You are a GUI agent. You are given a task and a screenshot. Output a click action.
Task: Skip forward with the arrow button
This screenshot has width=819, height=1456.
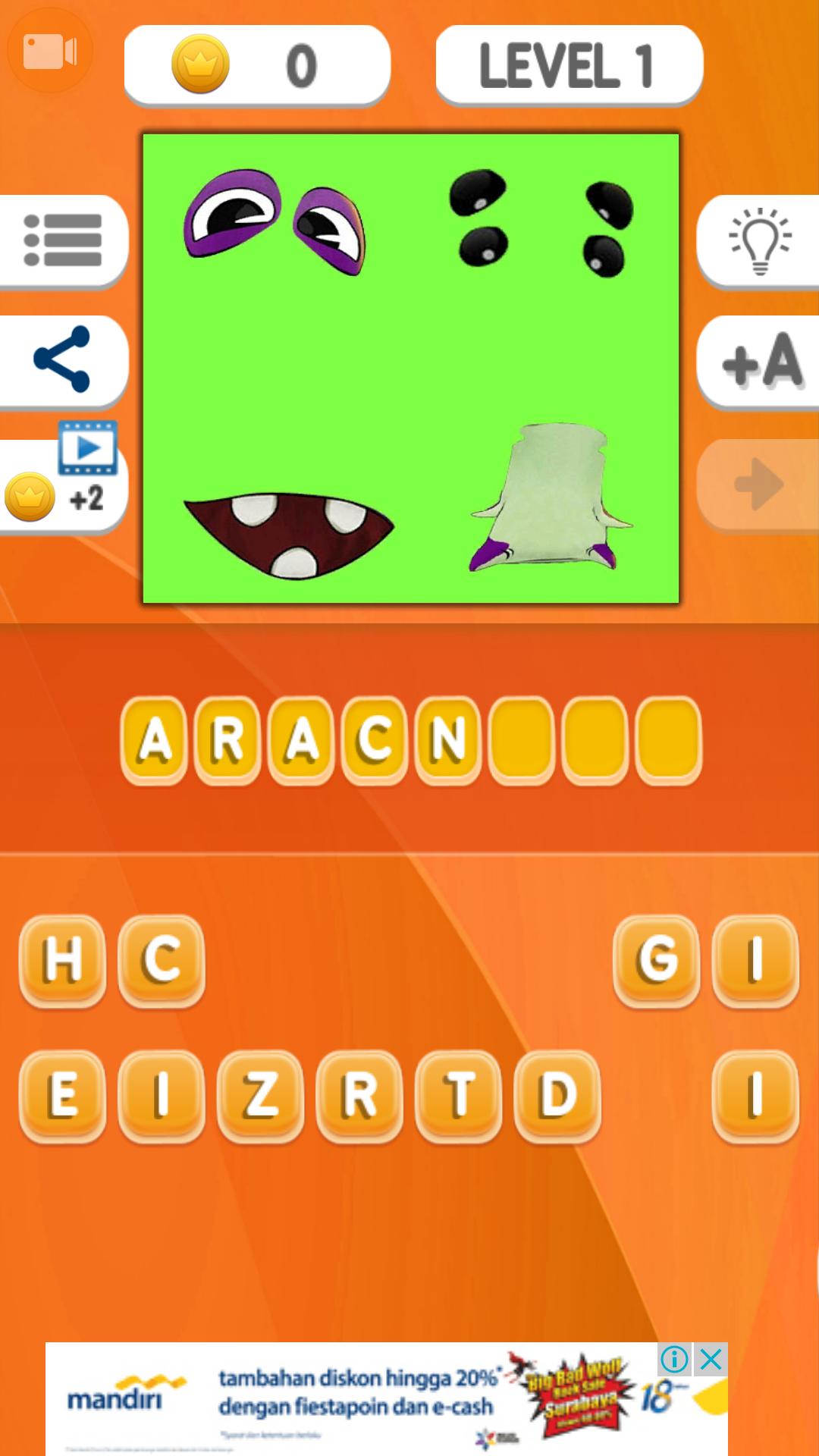pos(758,484)
